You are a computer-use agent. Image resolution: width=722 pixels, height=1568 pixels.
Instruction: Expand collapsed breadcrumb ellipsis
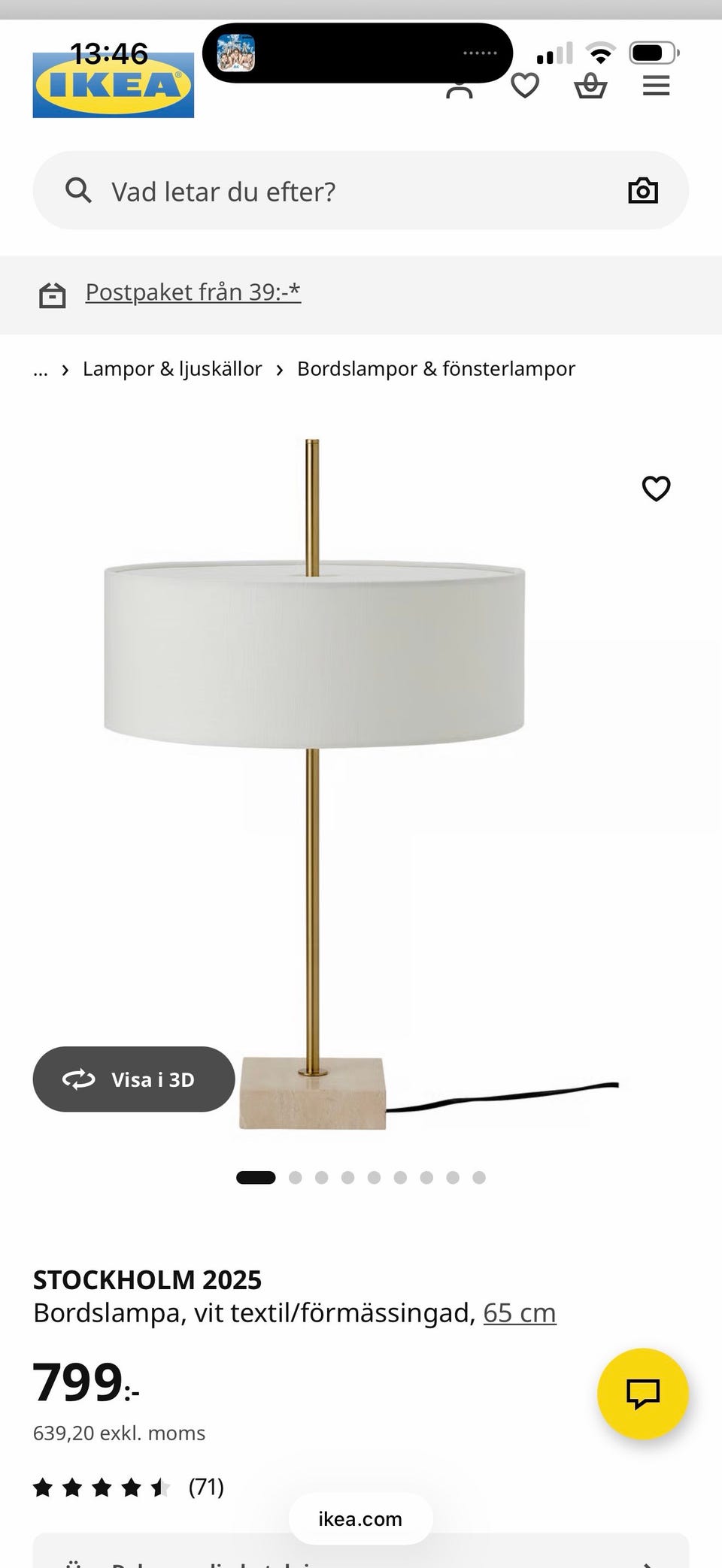[x=41, y=369]
